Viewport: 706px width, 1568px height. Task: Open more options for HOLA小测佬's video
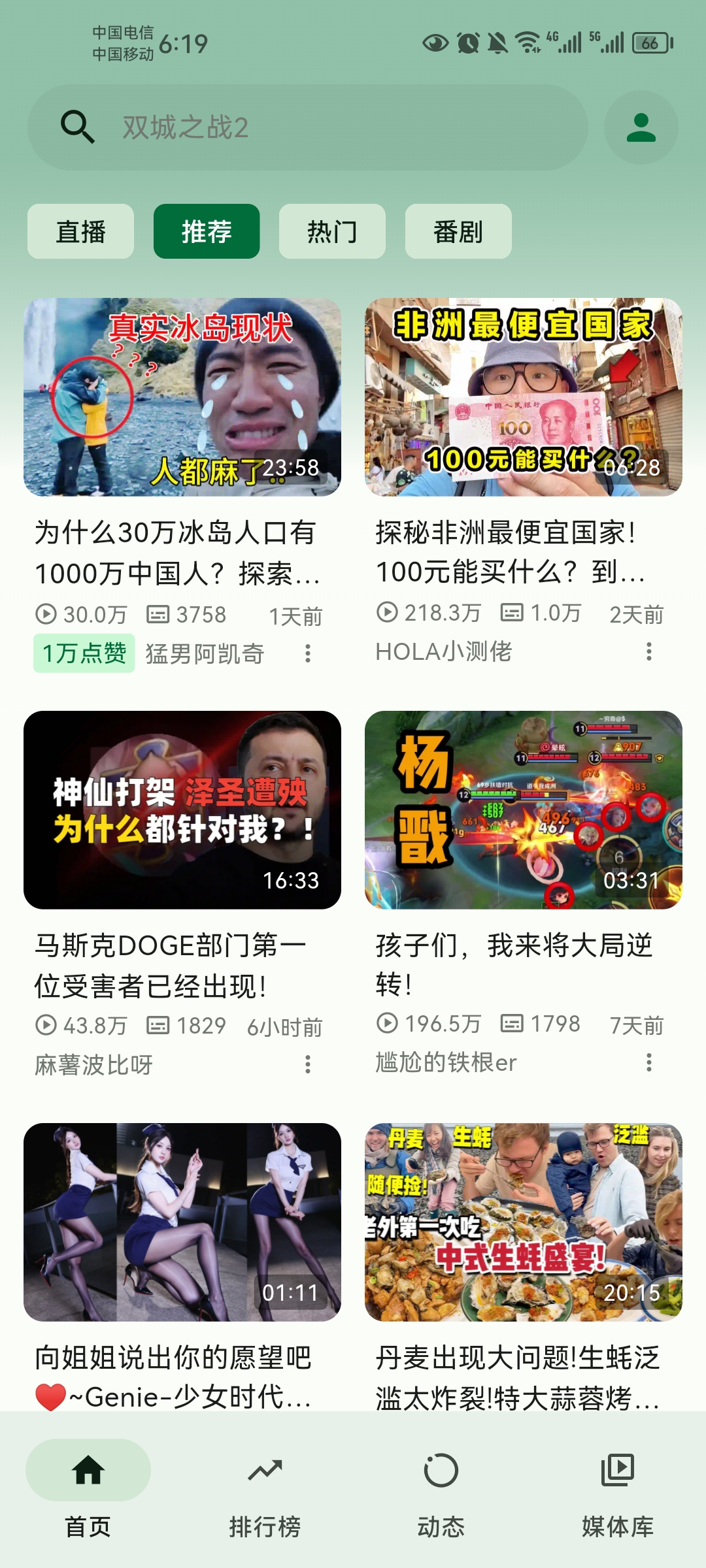649,651
